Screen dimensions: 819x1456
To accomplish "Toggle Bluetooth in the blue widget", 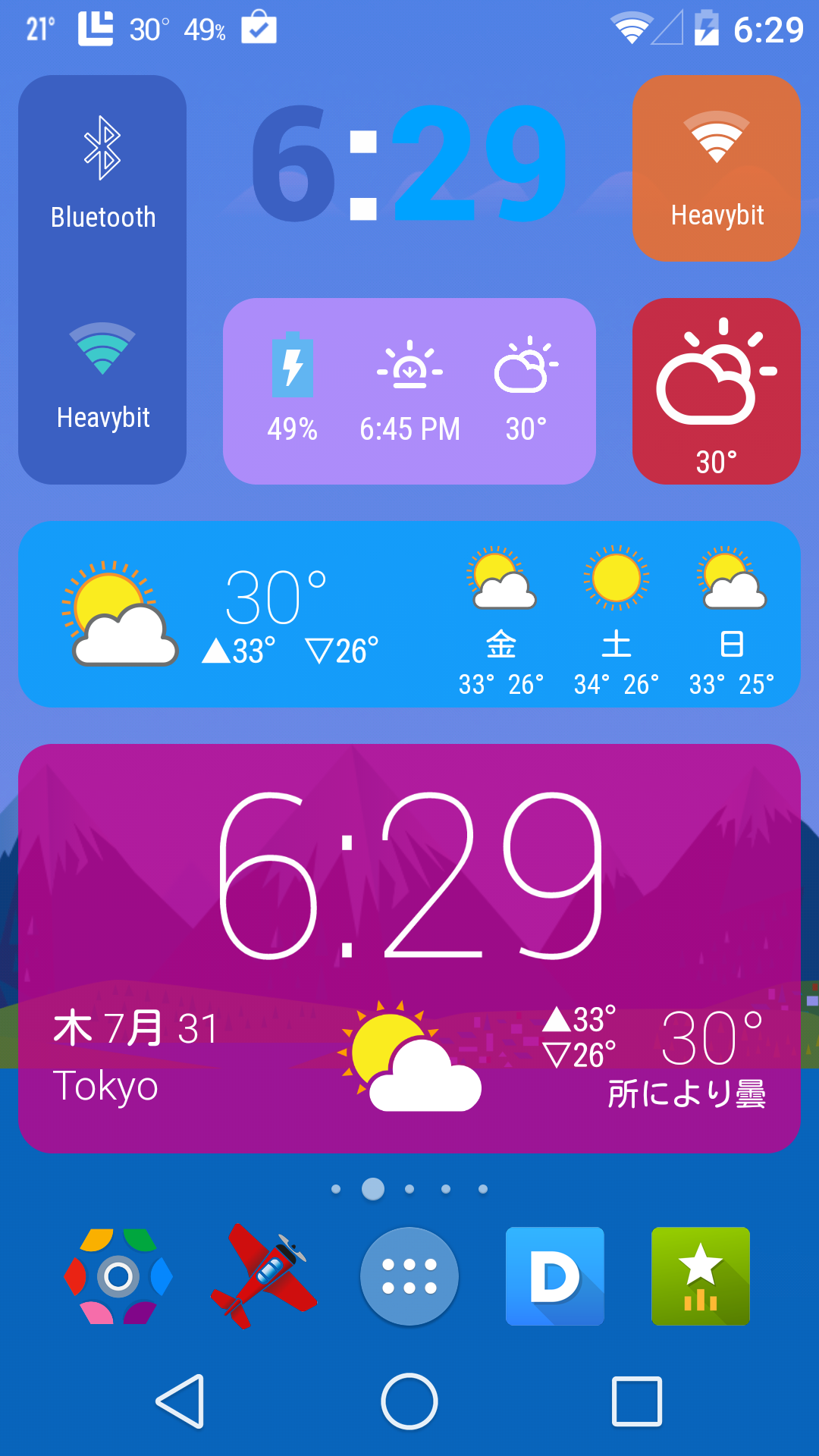I will tap(102, 173).
